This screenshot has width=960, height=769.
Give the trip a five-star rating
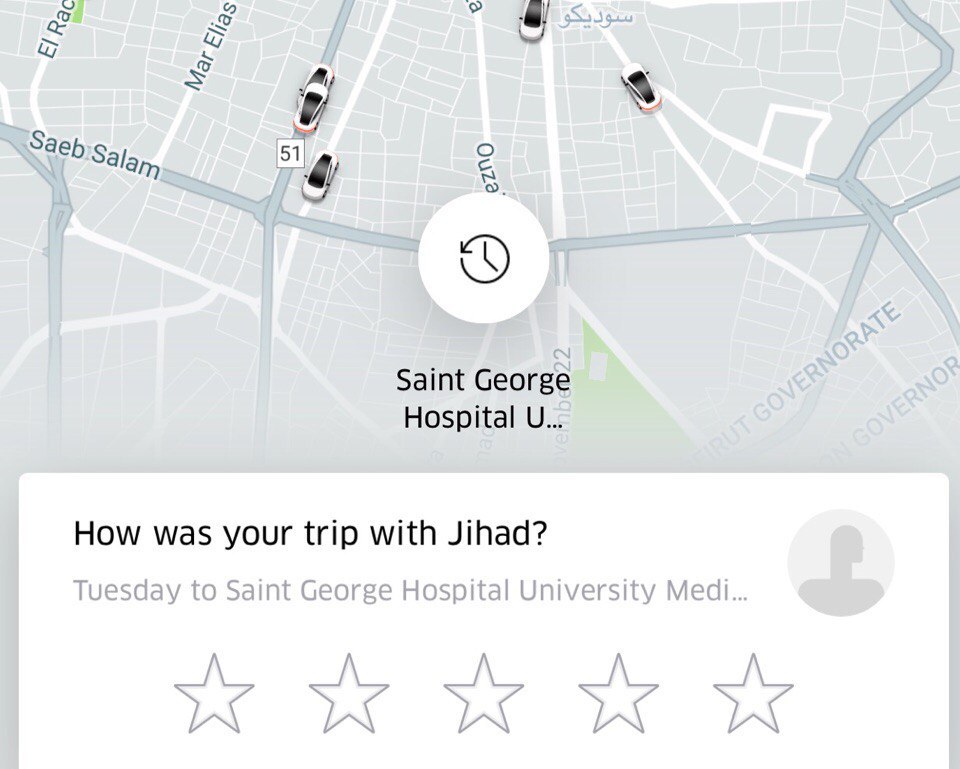(752, 694)
